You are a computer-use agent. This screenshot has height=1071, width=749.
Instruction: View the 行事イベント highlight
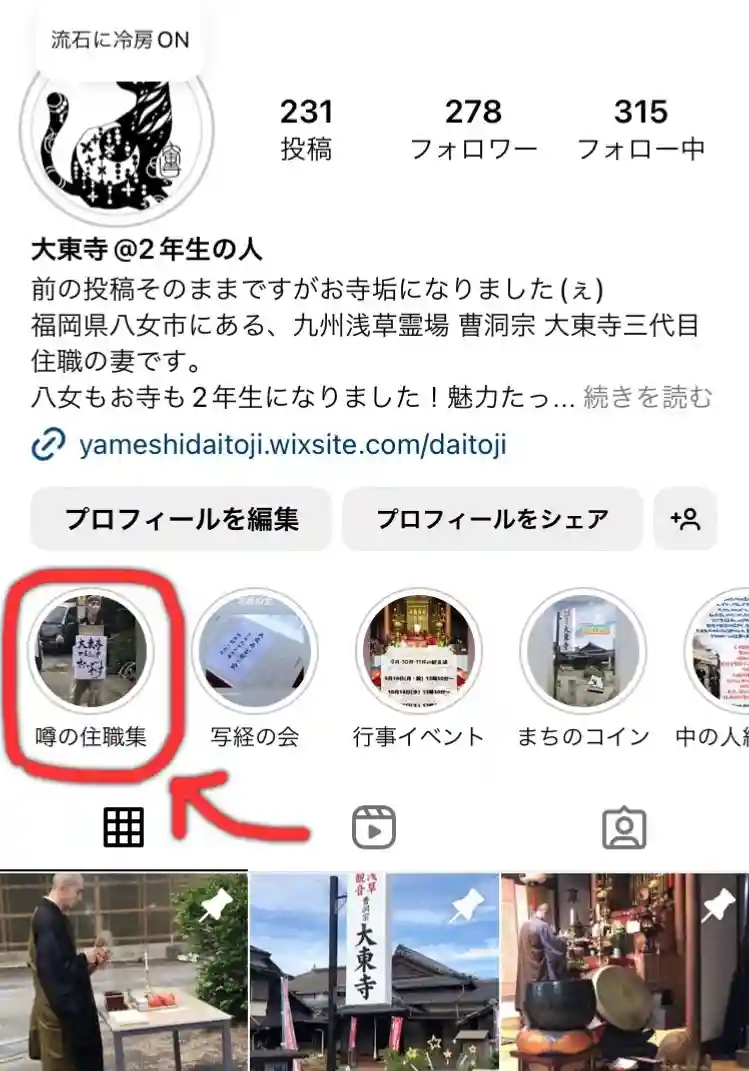[x=418, y=648]
